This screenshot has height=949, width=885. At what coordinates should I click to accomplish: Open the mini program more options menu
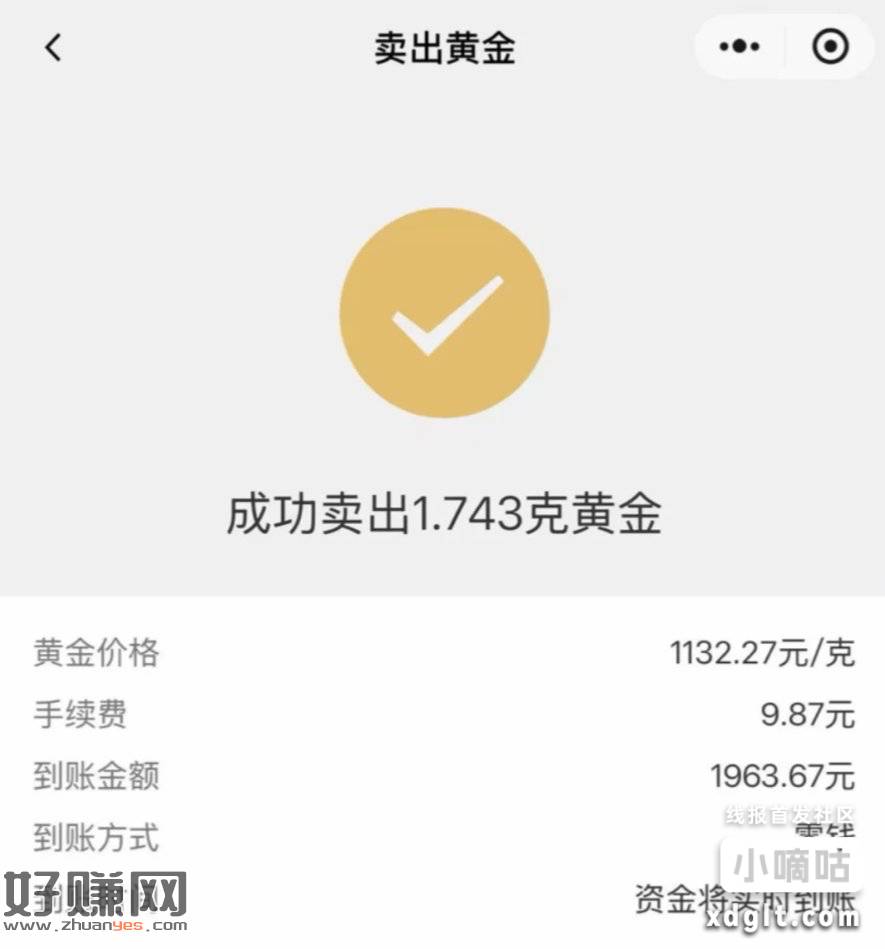pyautogui.click(x=740, y=47)
